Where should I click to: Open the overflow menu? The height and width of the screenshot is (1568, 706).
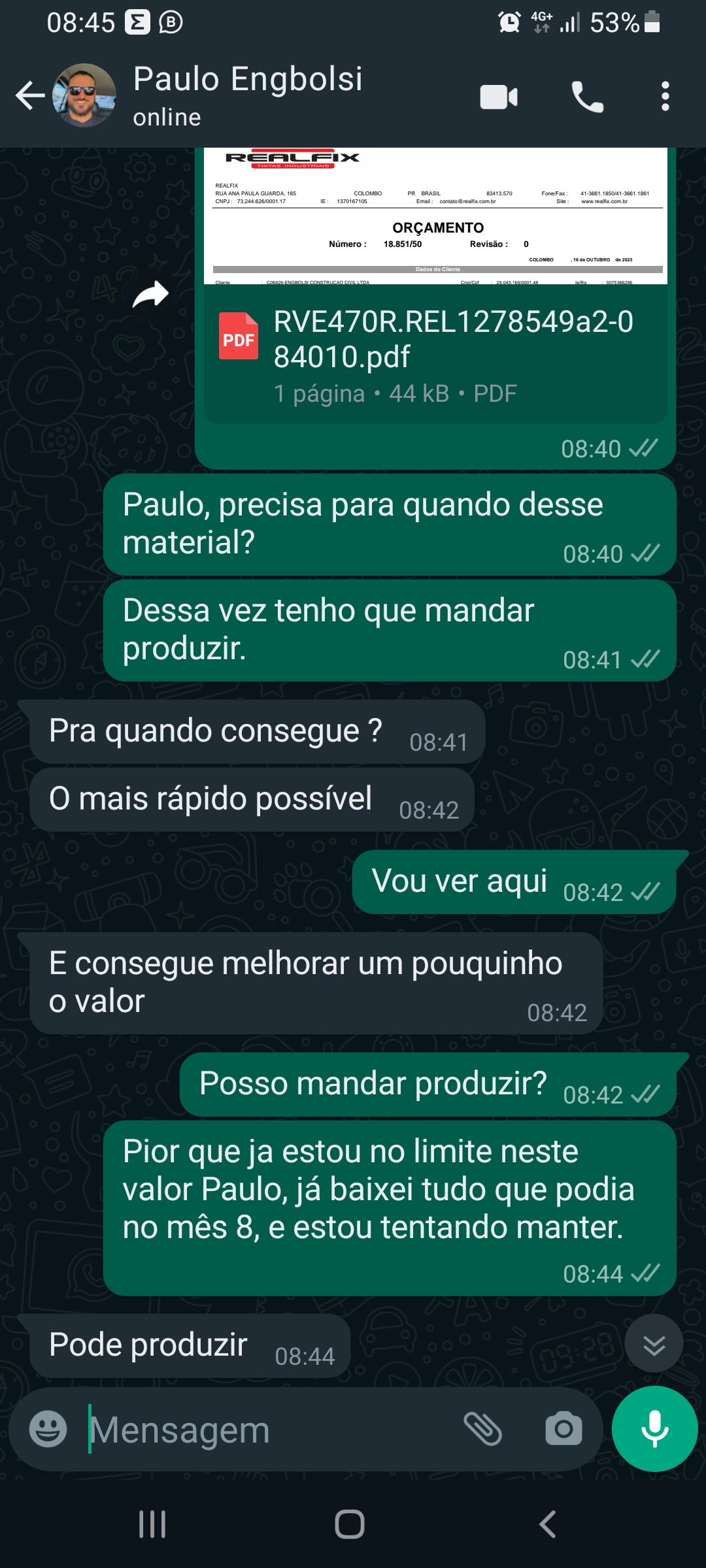click(x=665, y=97)
